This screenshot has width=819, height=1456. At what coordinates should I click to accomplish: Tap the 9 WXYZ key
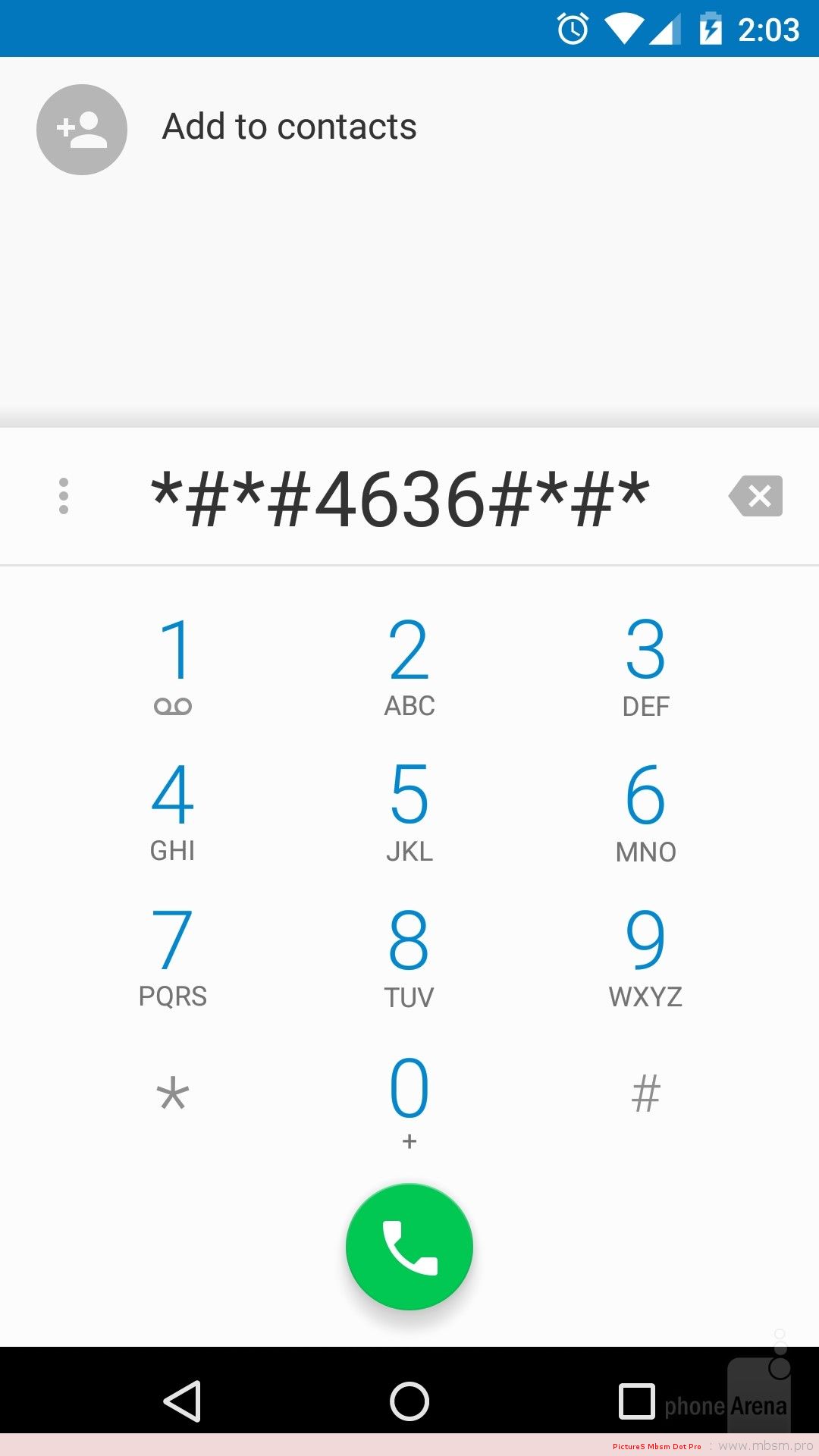click(x=645, y=955)
